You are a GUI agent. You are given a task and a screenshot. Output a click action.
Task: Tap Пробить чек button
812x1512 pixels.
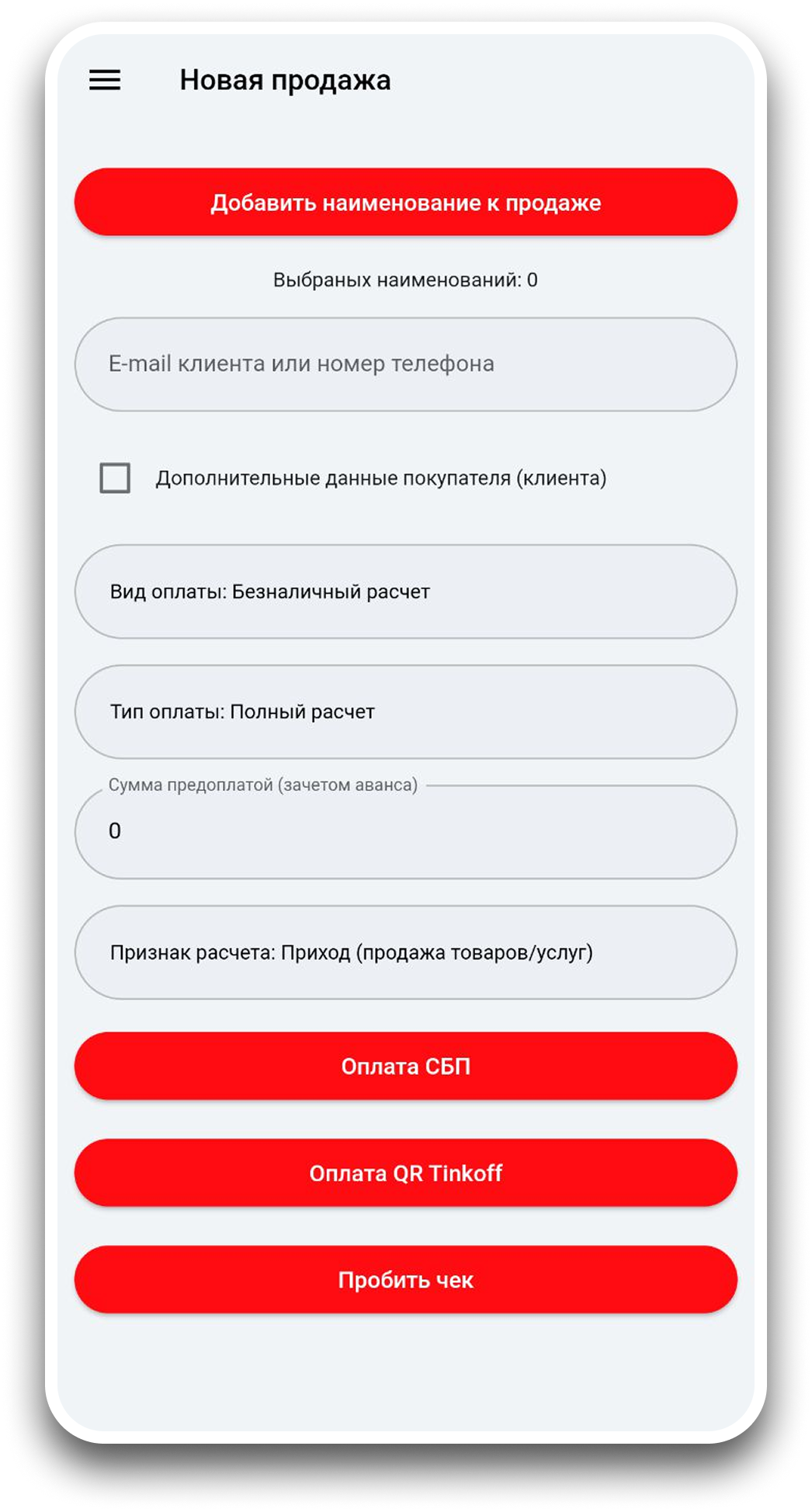pos(405,1280)
